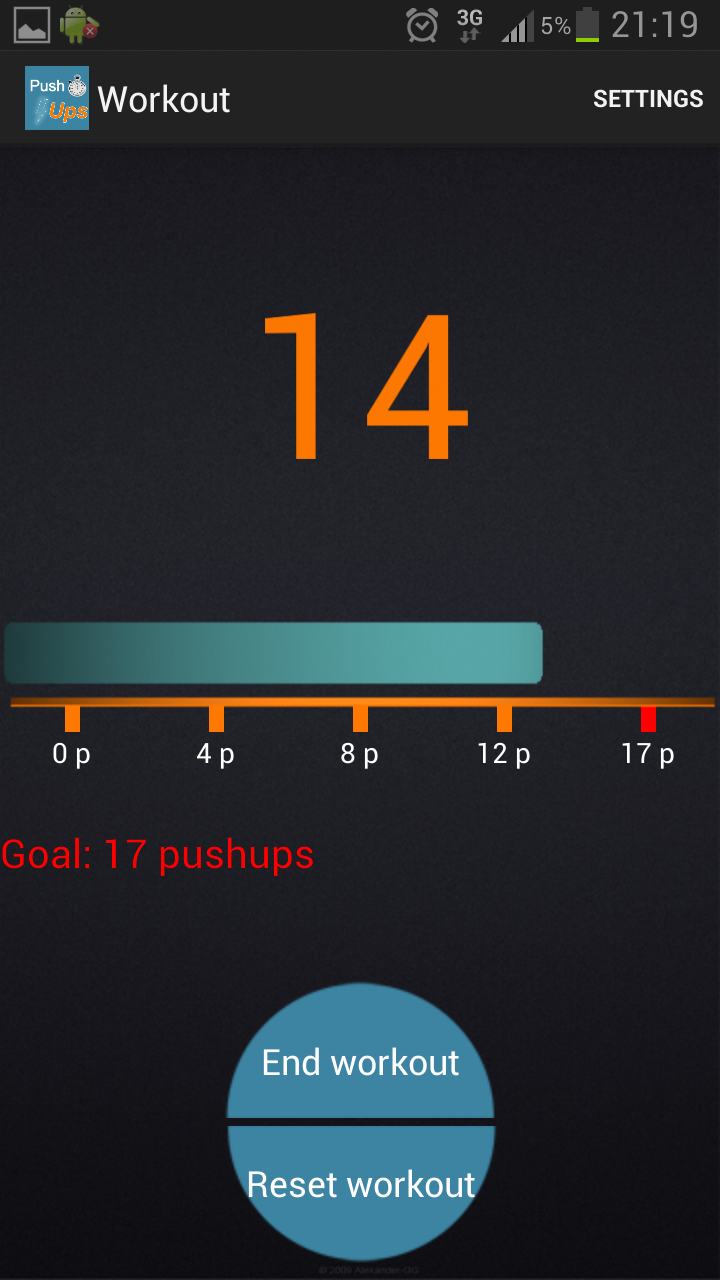This screenshot has width=720, height=1280.
Task: Tap the Goal: 17 pushups text
Action: click(x=157, y=854)
